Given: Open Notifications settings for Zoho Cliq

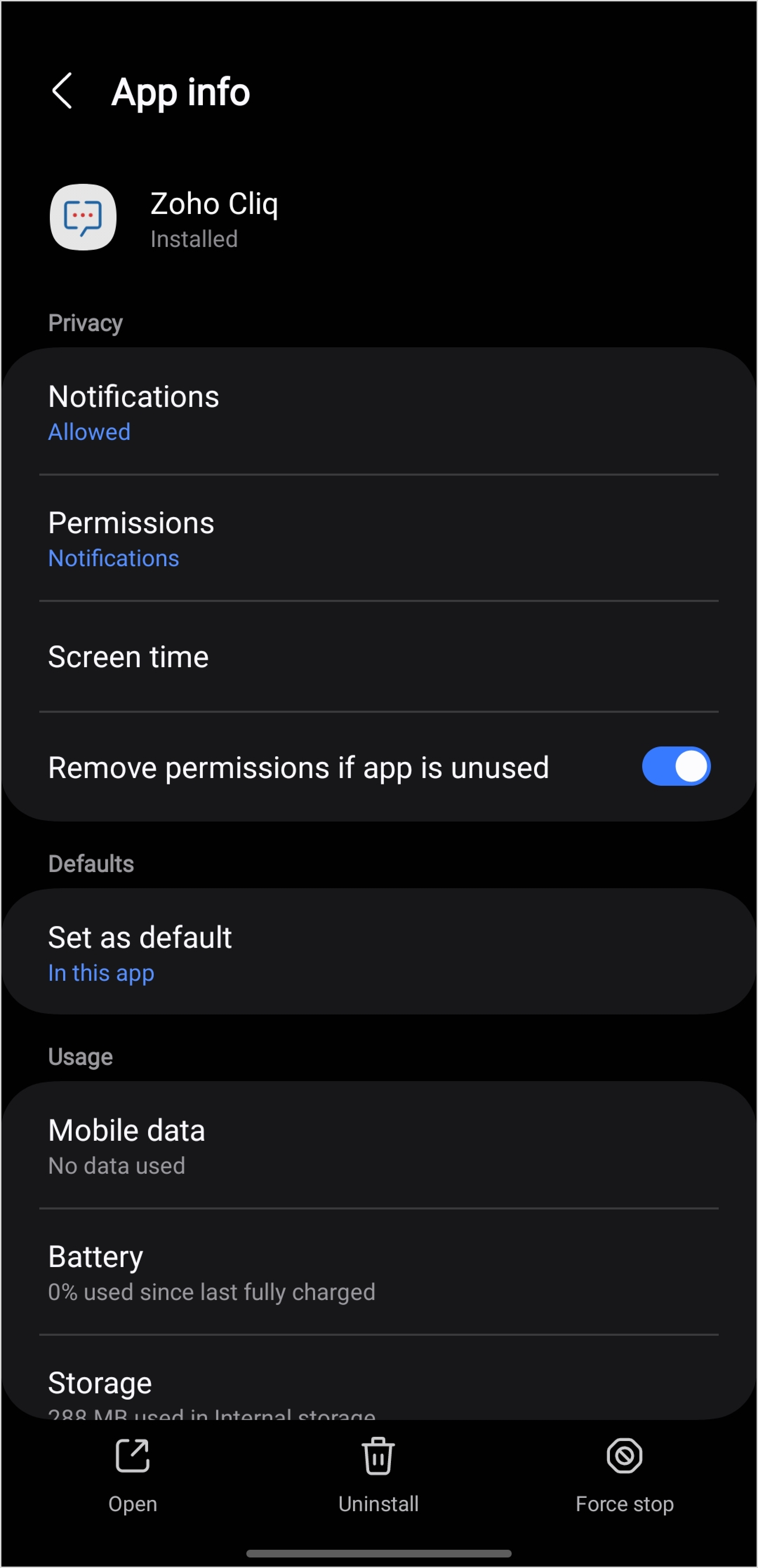Looking at the screenshot, I should pos(379,412).
